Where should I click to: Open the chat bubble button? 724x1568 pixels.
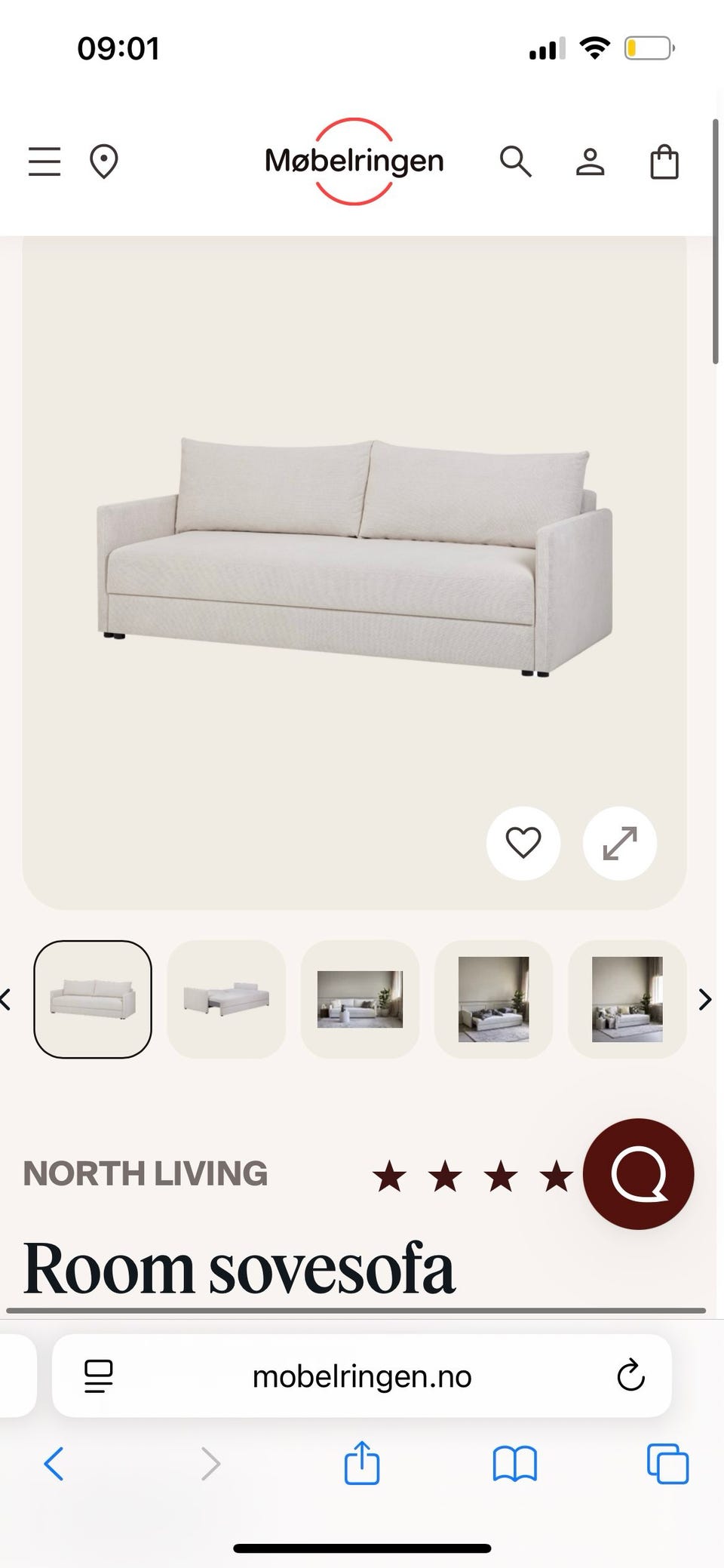coord(638,1174)
